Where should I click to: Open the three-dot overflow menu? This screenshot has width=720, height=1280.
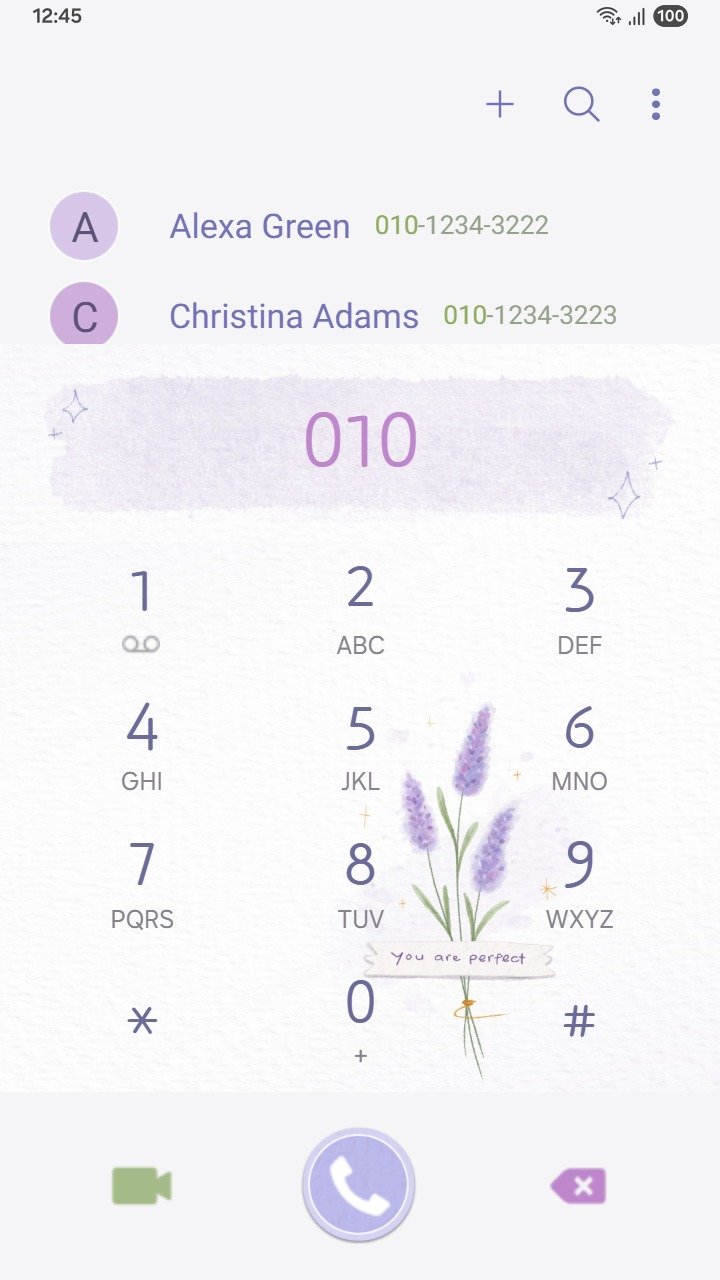click(x=655, y=104)
